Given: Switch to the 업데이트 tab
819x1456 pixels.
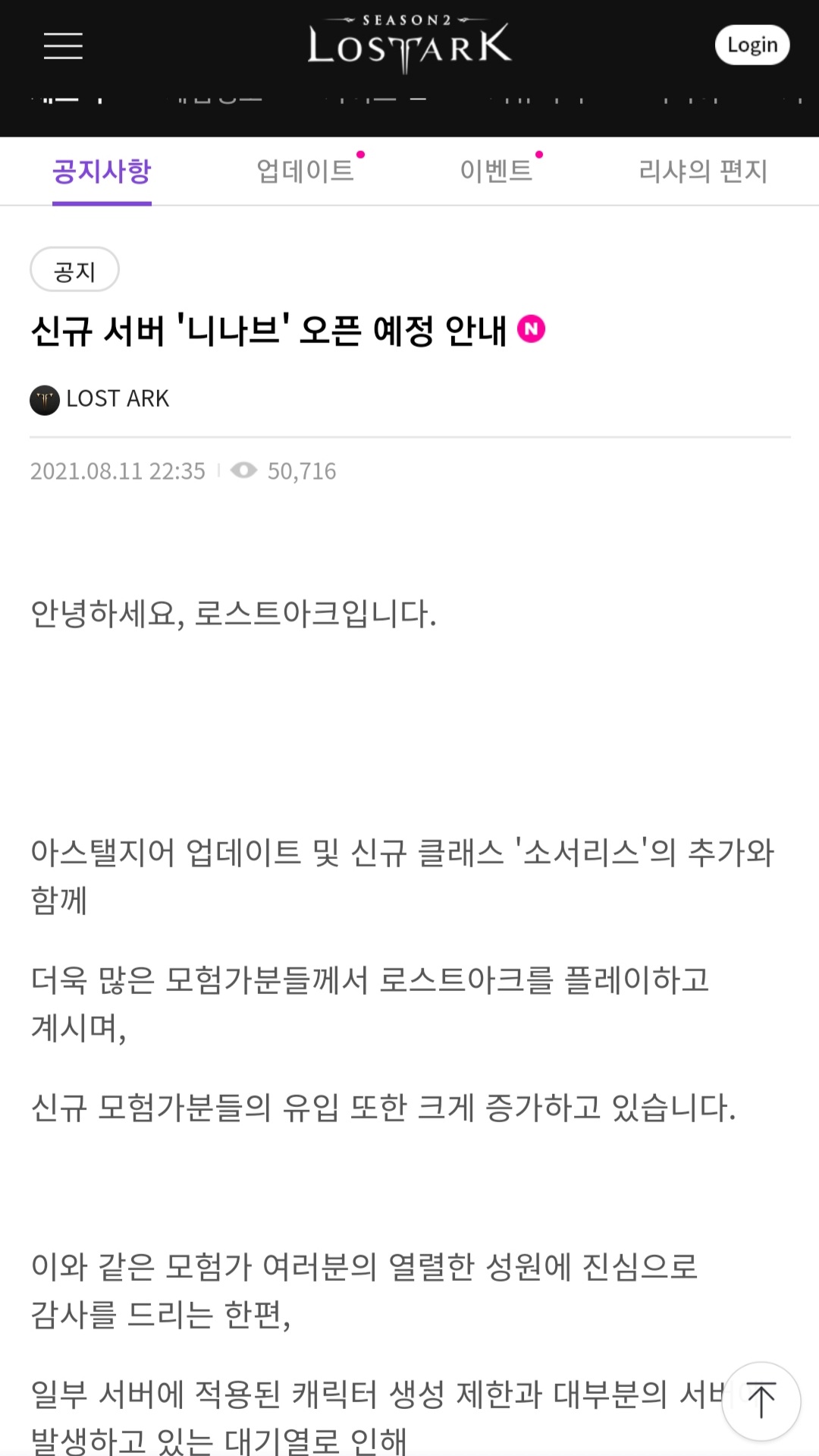Looking at the screenshot, I should [306, 171].
